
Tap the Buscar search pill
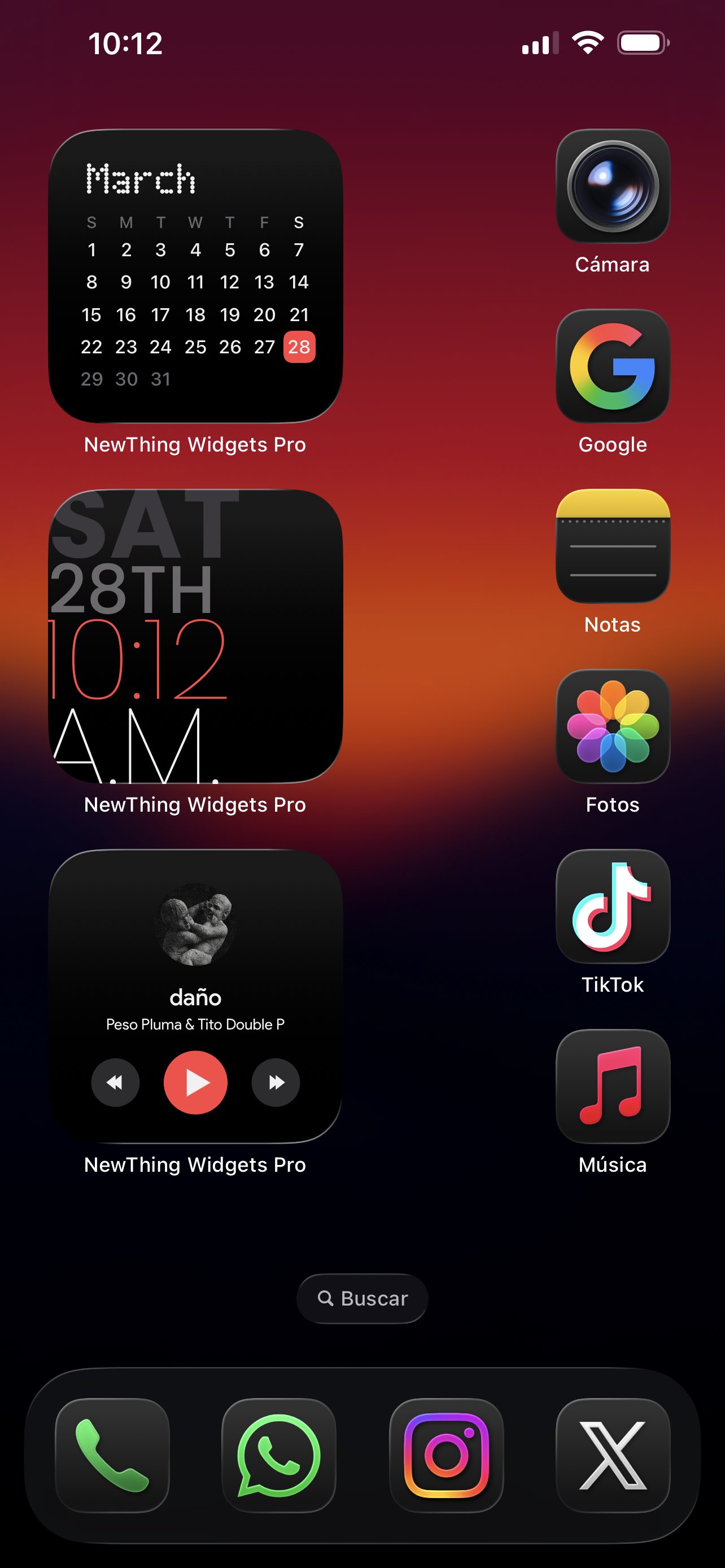point(362,1298)
